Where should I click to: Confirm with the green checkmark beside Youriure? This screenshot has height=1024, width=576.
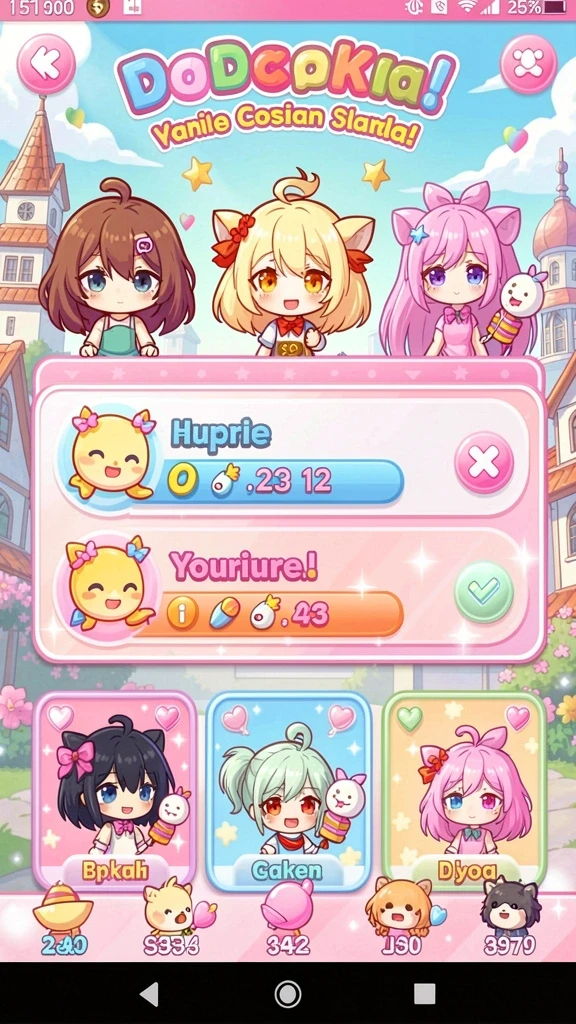tap(484, 592)
